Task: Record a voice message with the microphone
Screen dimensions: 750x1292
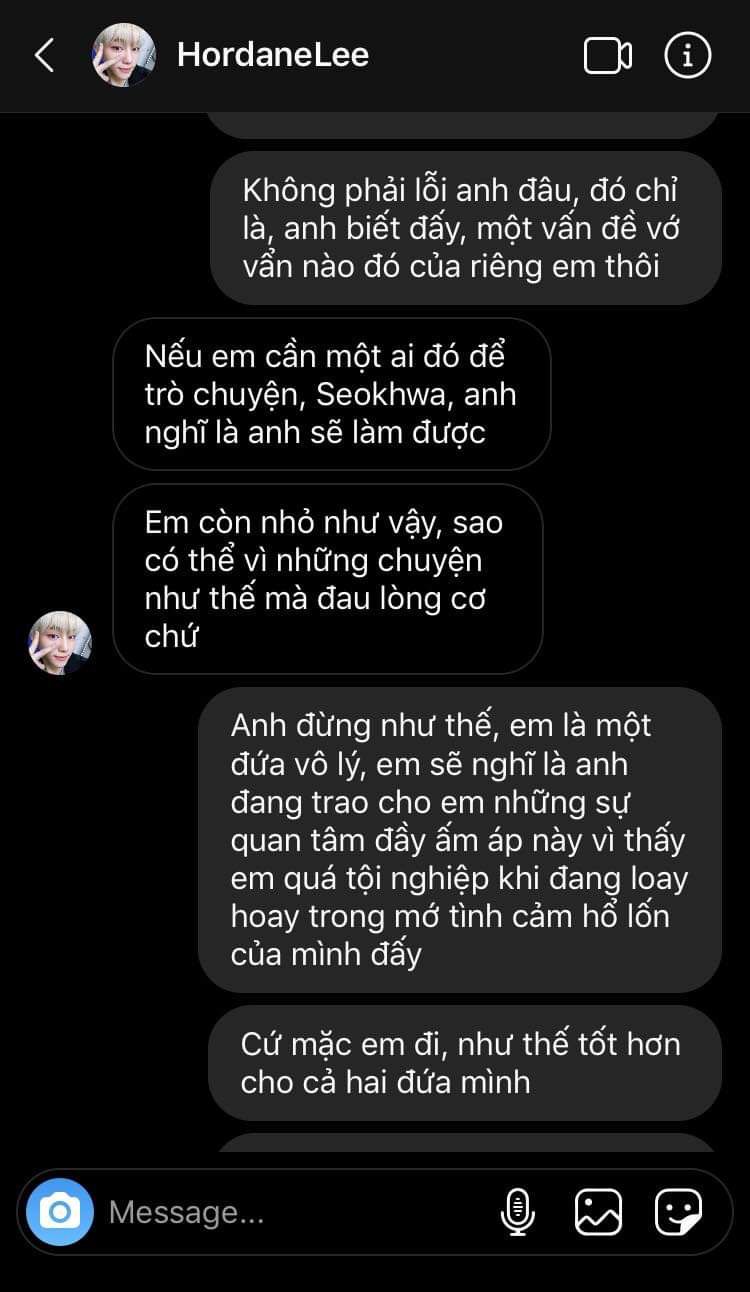Action: tap(517, 1212)
